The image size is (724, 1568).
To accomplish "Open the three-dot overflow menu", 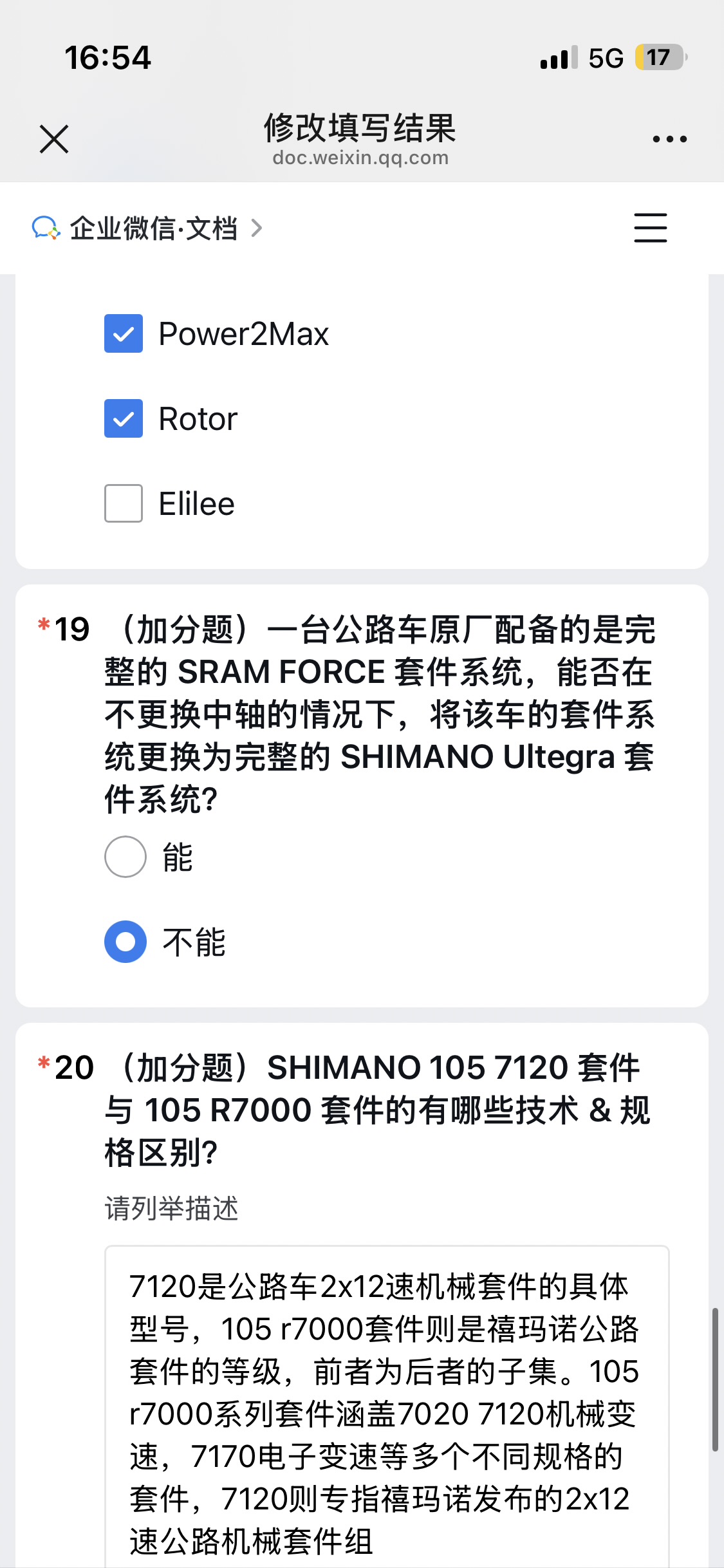I will click(x=669, y=139).
